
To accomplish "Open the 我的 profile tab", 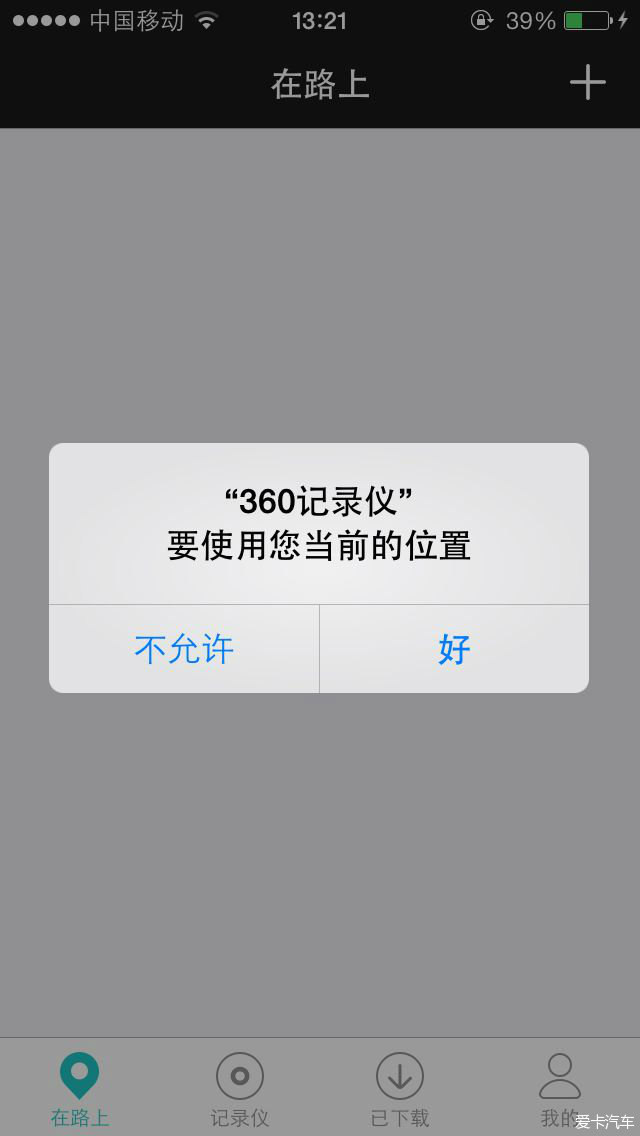I will [x=560, y=1089].
